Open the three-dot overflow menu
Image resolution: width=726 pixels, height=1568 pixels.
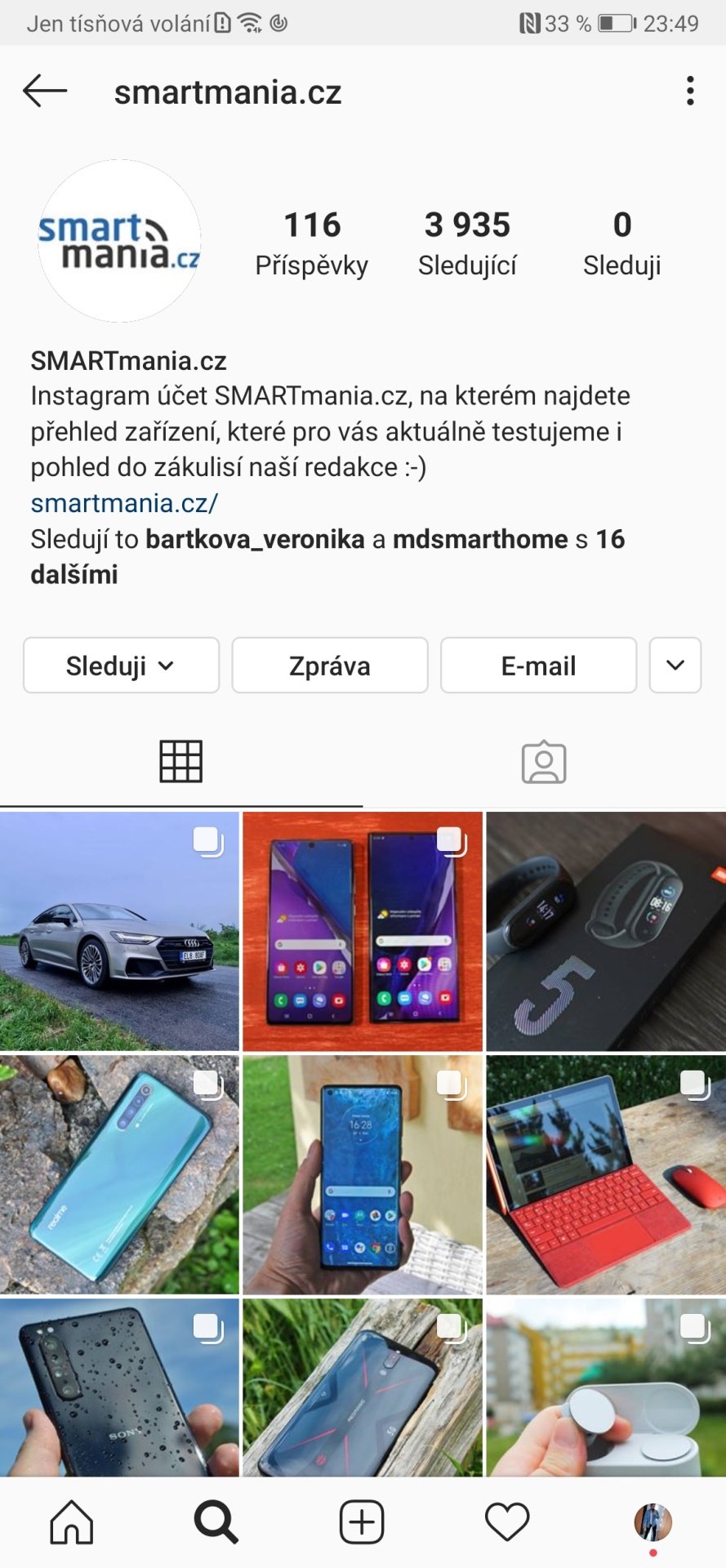(x=690, y=91)
